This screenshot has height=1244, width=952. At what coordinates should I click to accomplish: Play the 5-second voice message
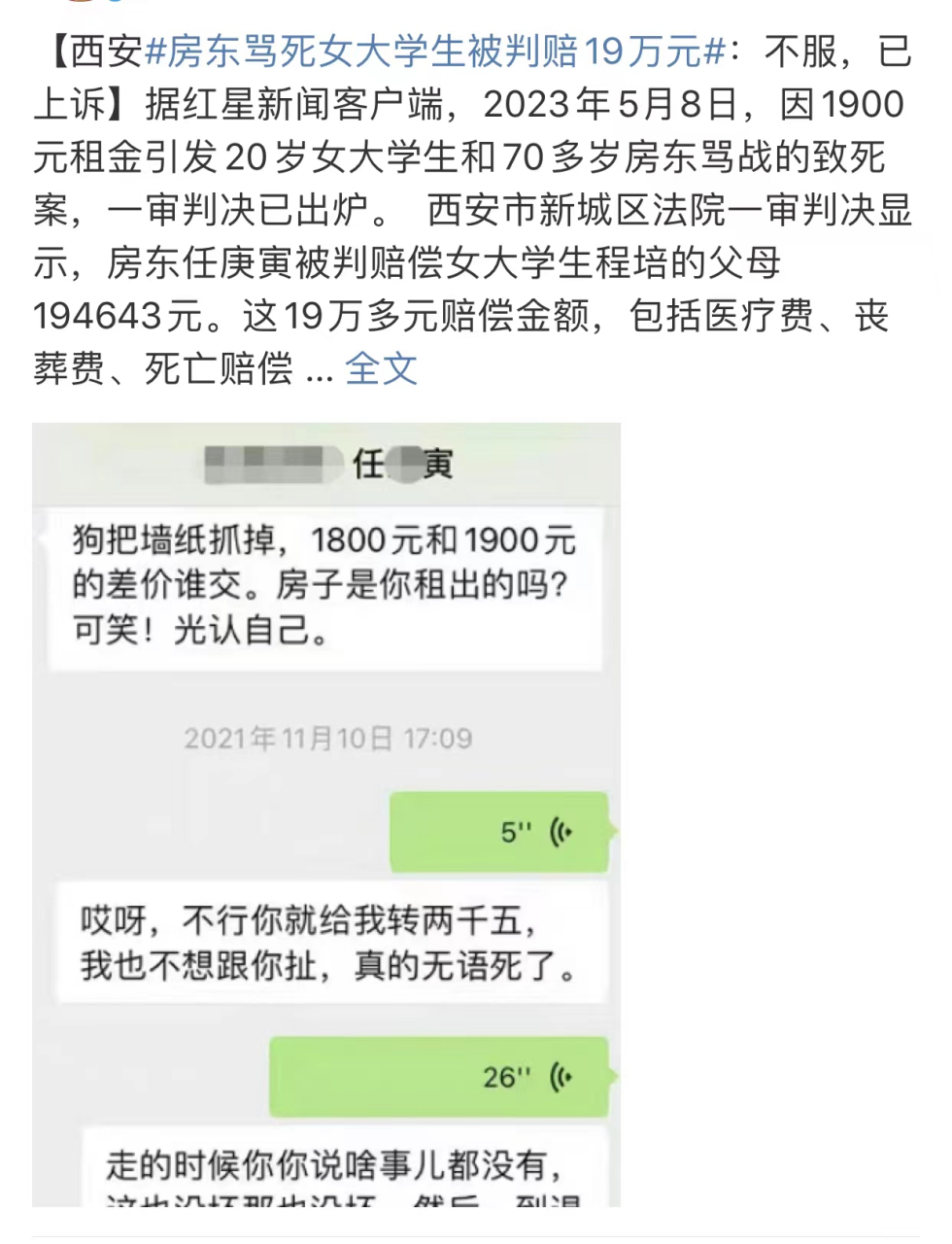click(x=498, y=832)
